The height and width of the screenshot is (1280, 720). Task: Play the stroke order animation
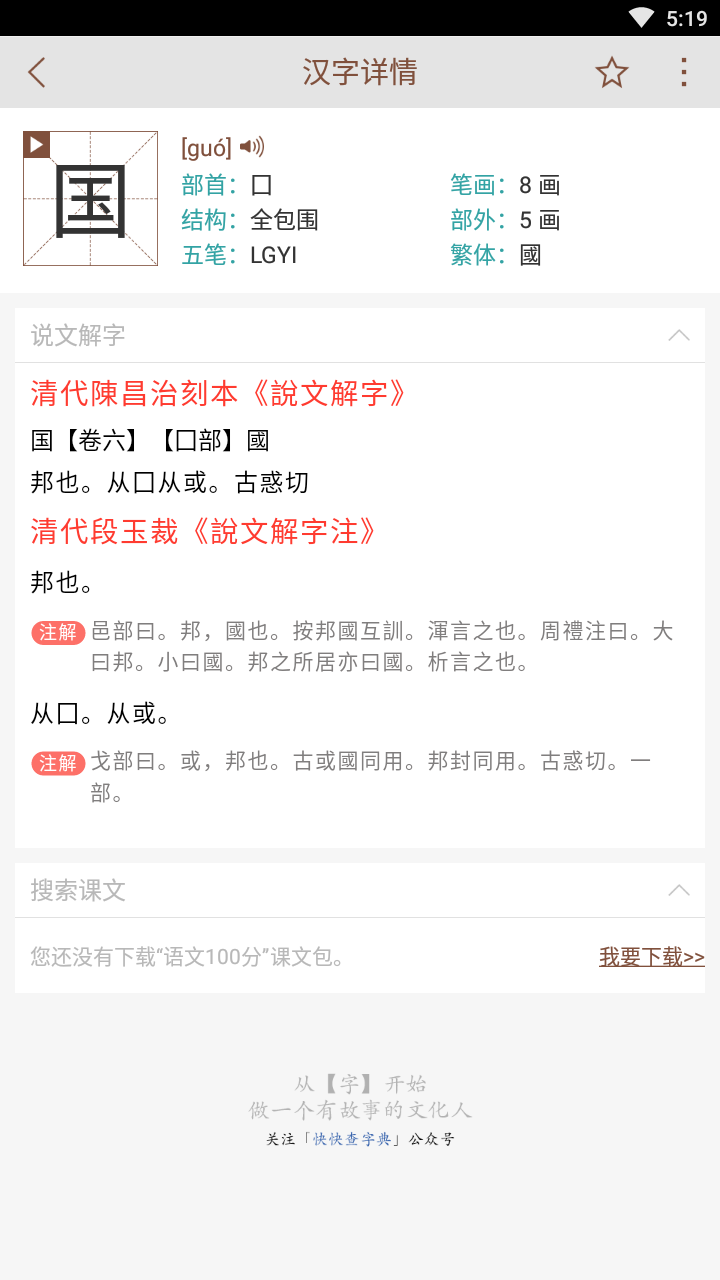coord(35,143)
